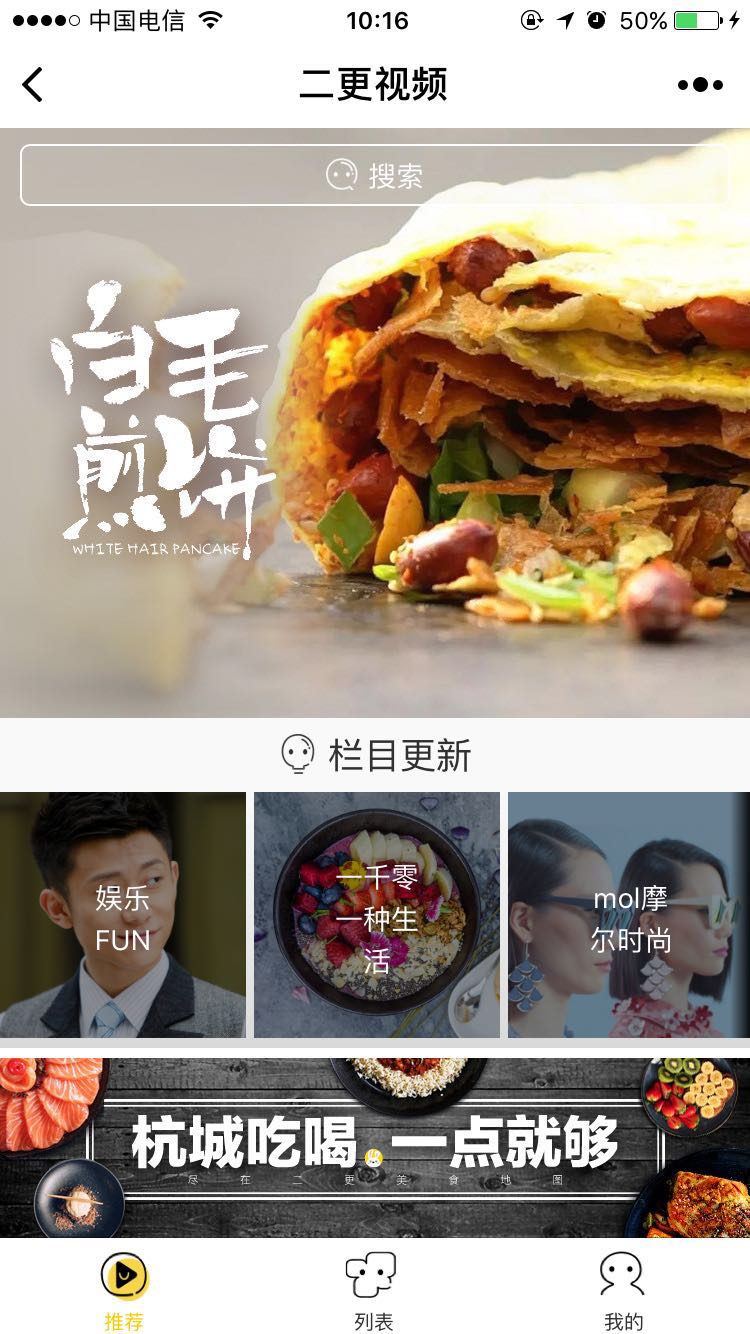The height and width of the screenshot is (1334, 750).
Task: Open the 一千零一种生活 column
Action: [376, 915]
